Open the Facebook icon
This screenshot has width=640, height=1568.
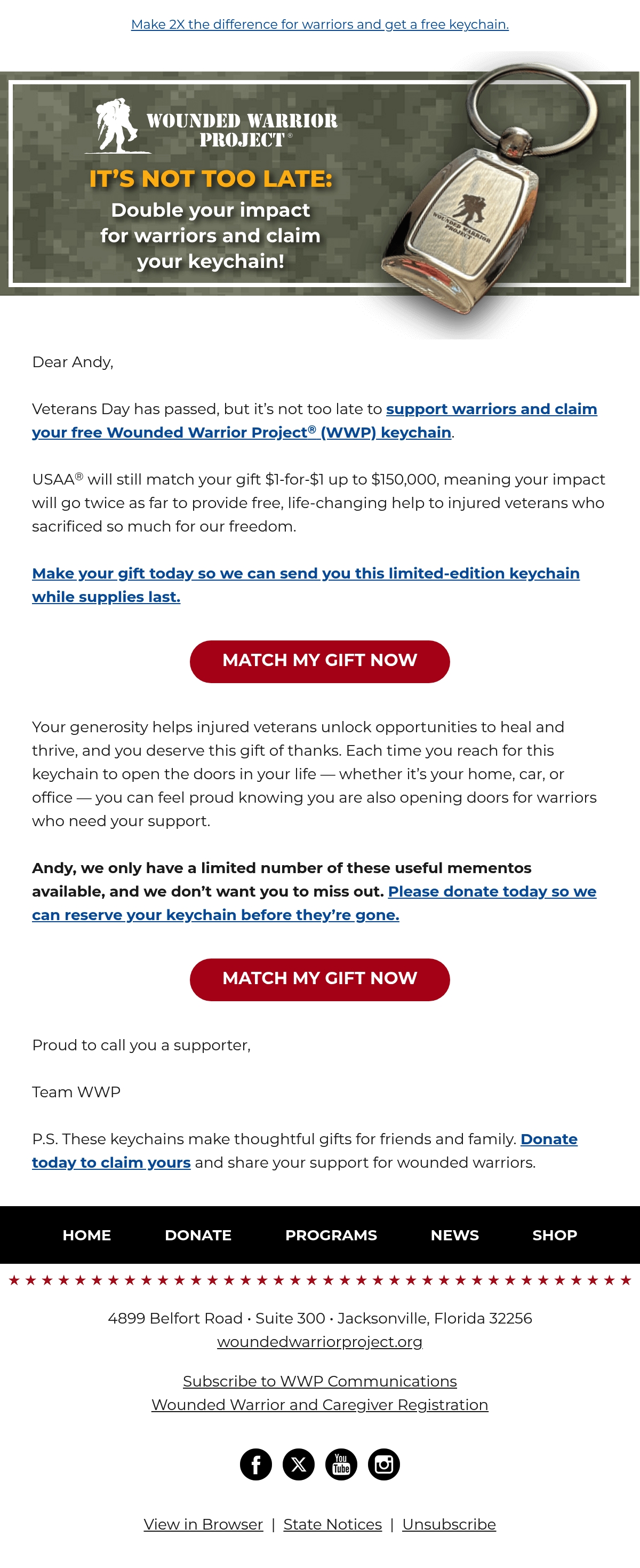256,1464
